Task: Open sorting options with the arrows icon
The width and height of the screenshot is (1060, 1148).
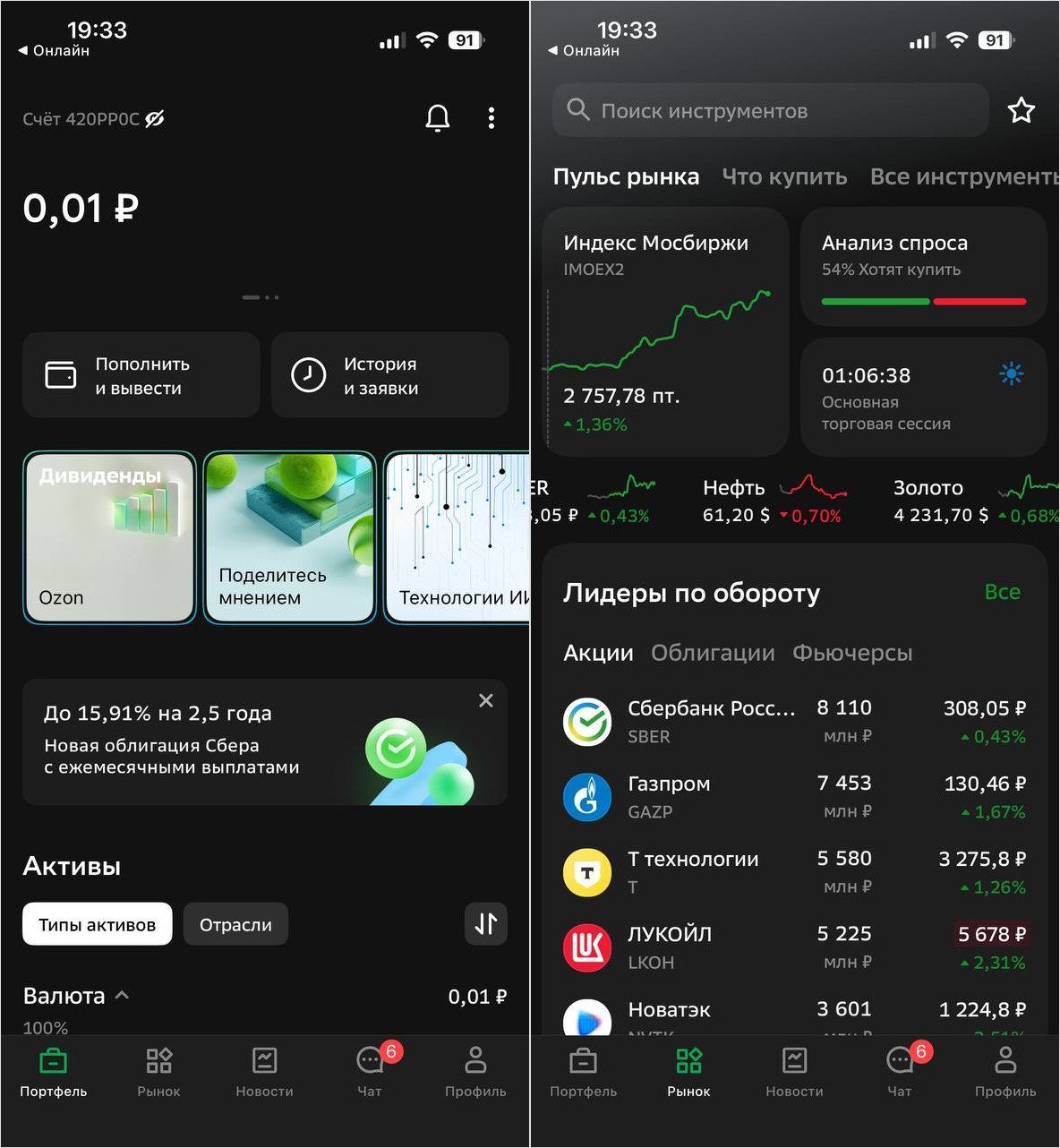Action: pyautogui.click(x=485, y=923)
